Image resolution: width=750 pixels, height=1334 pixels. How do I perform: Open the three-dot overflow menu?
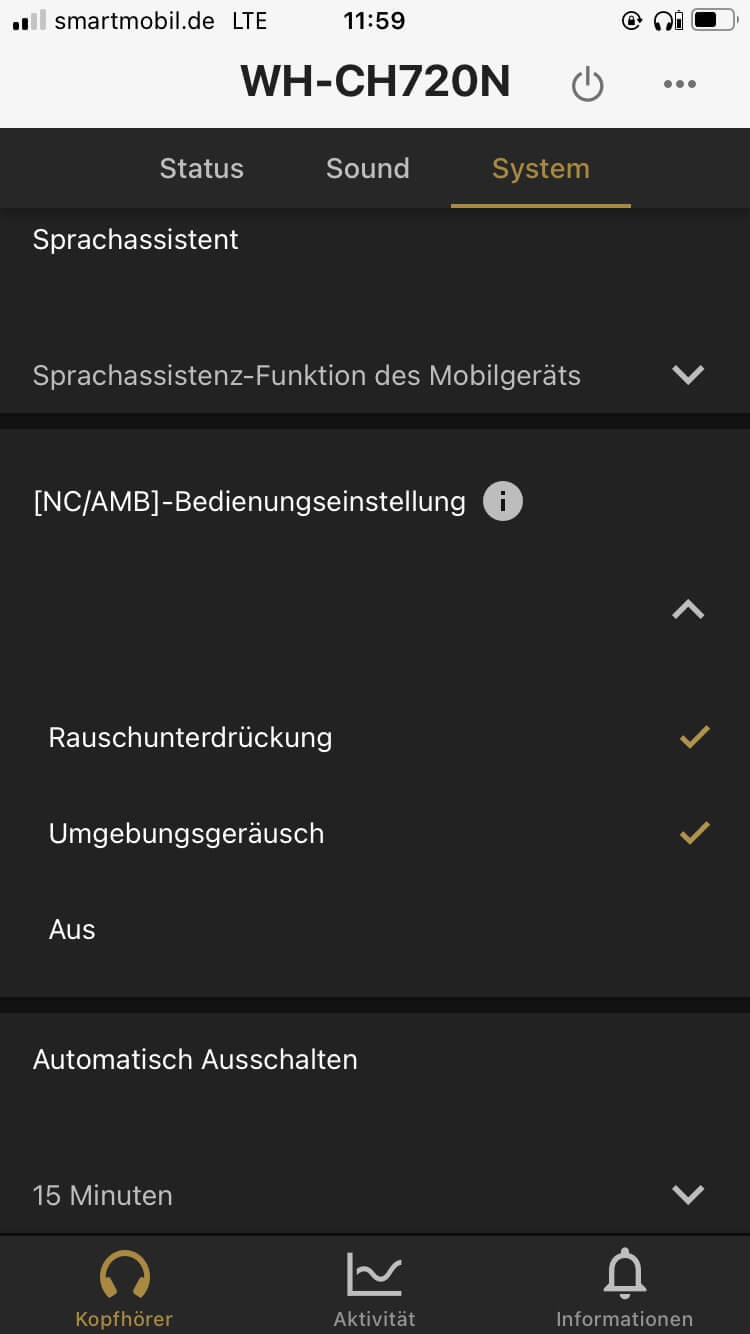pyautogui.click(x=680, y=84)
